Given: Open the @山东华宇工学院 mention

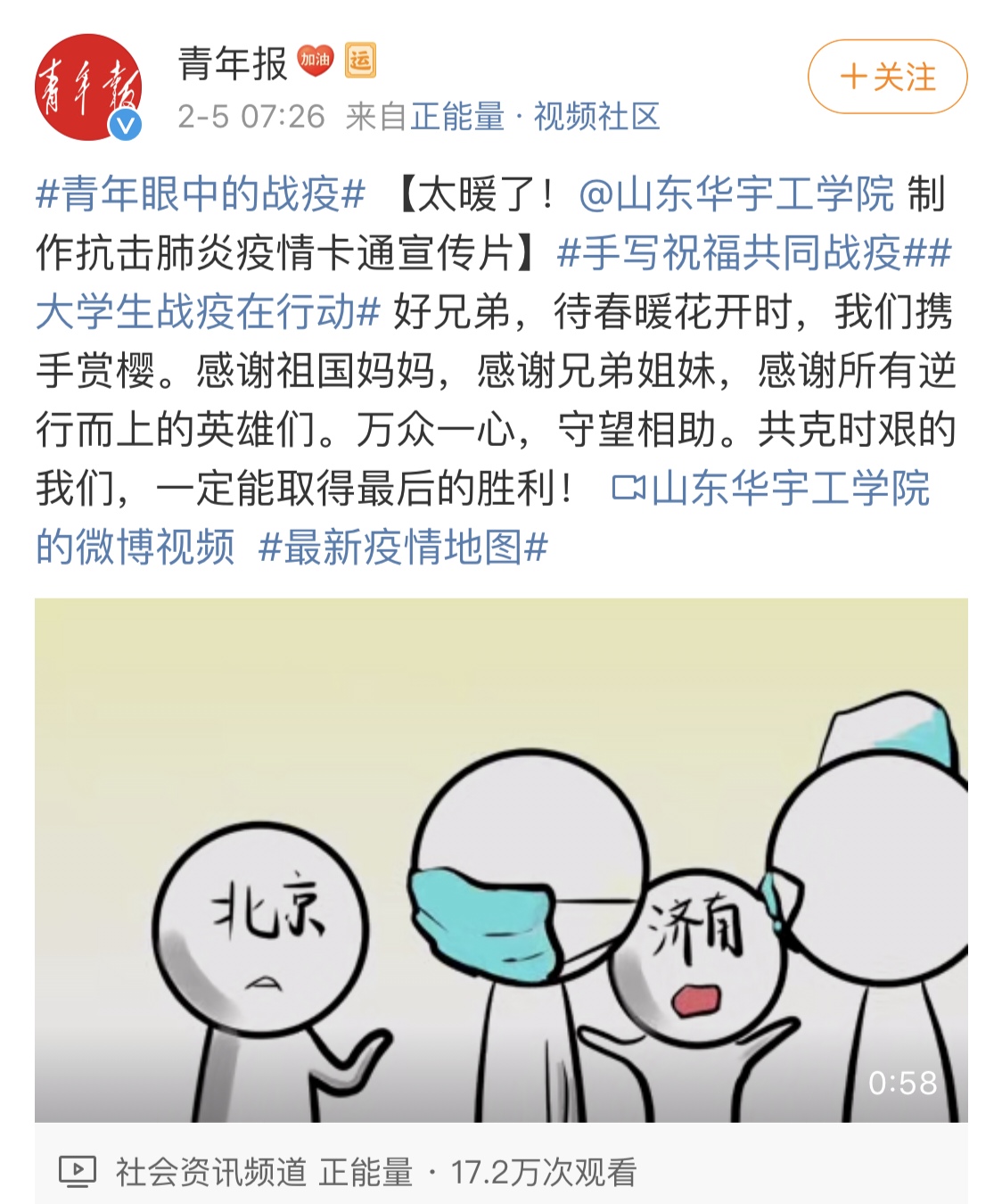Looking at the screenshot, I should click(735, 194).
